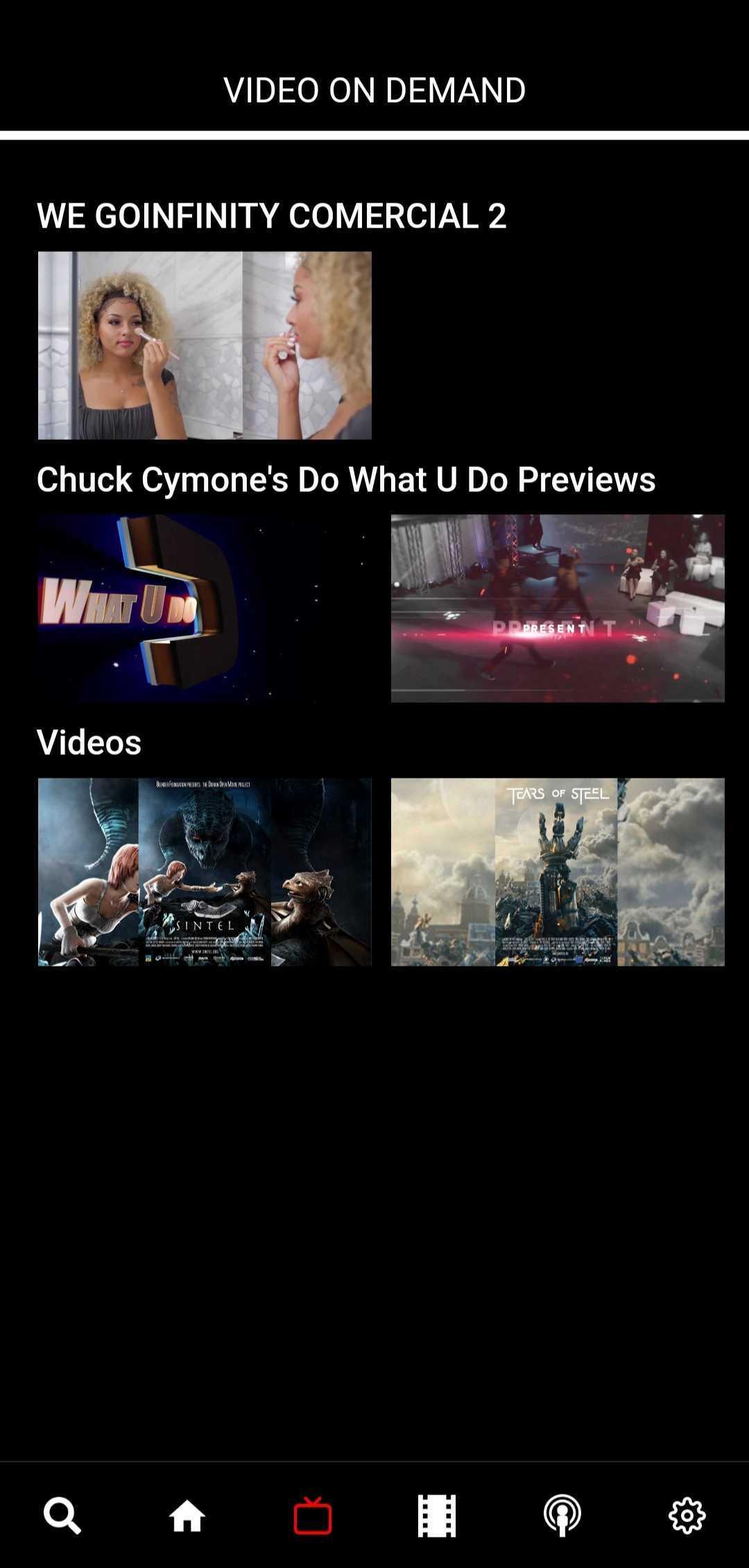Play the Sintel video
The image size is (749, 1568).
[205, 872]
